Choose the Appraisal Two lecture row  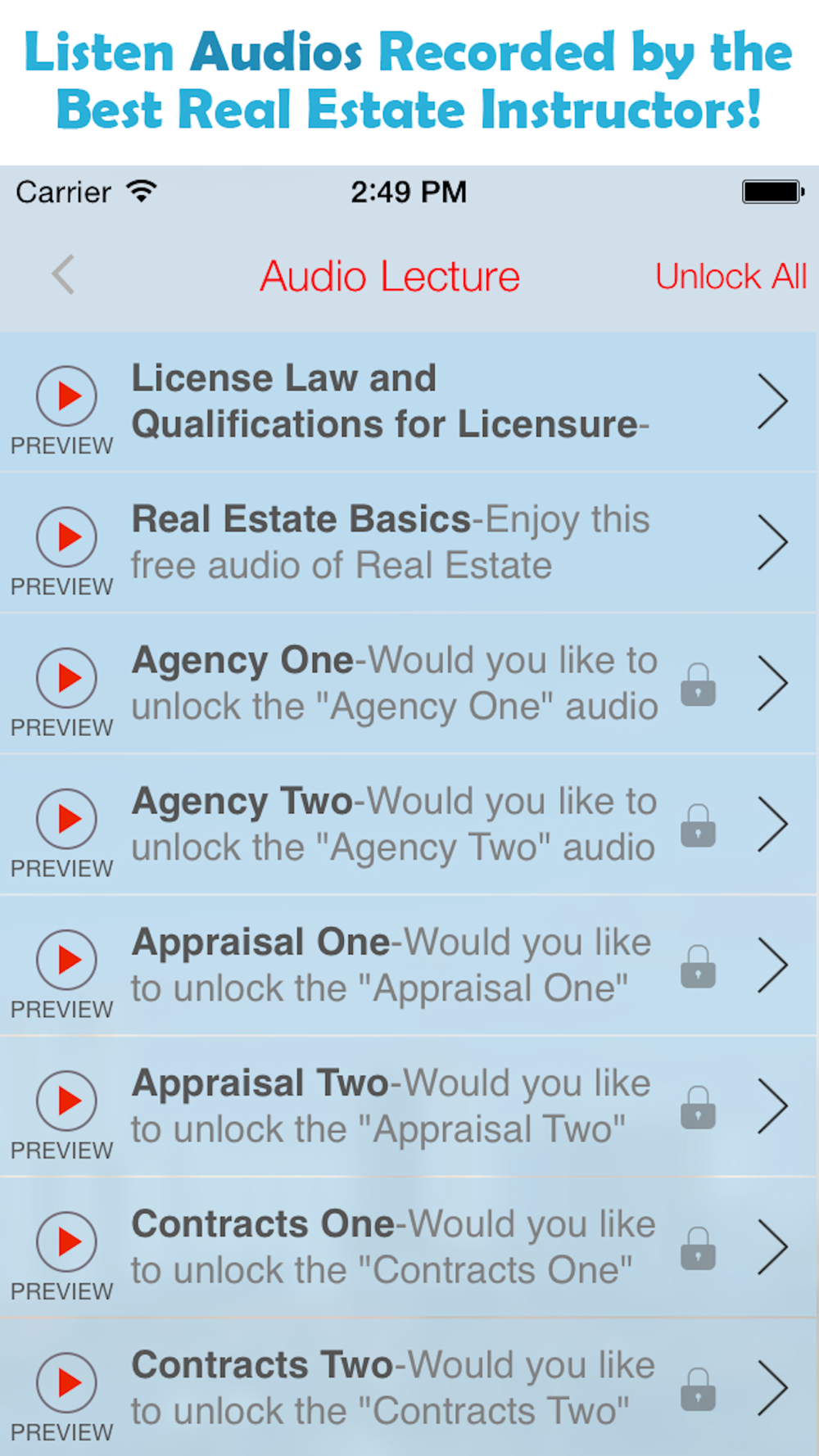pos(409,1106)
